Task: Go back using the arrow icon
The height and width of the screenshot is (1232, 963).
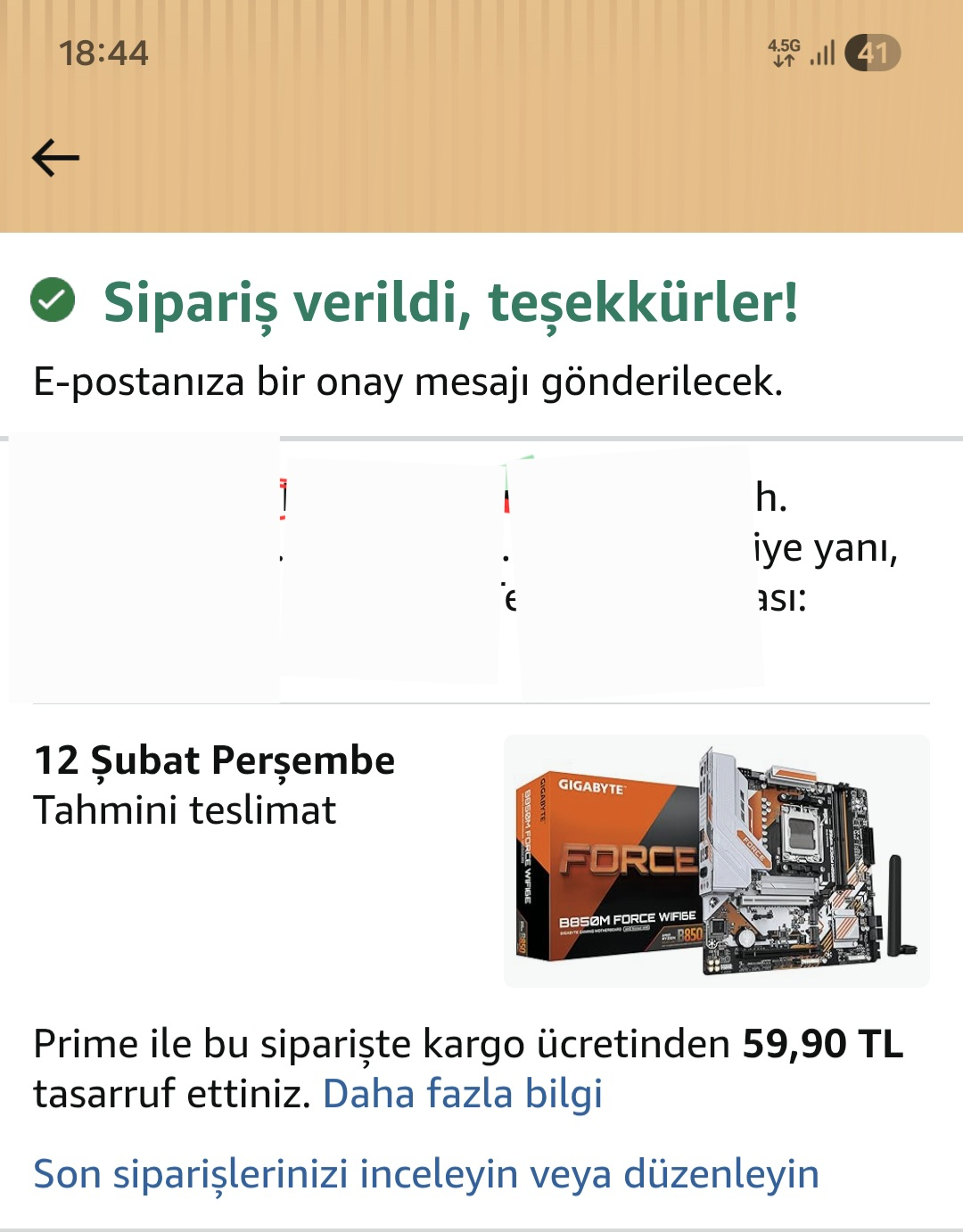Action: click(x=55, y=158)
